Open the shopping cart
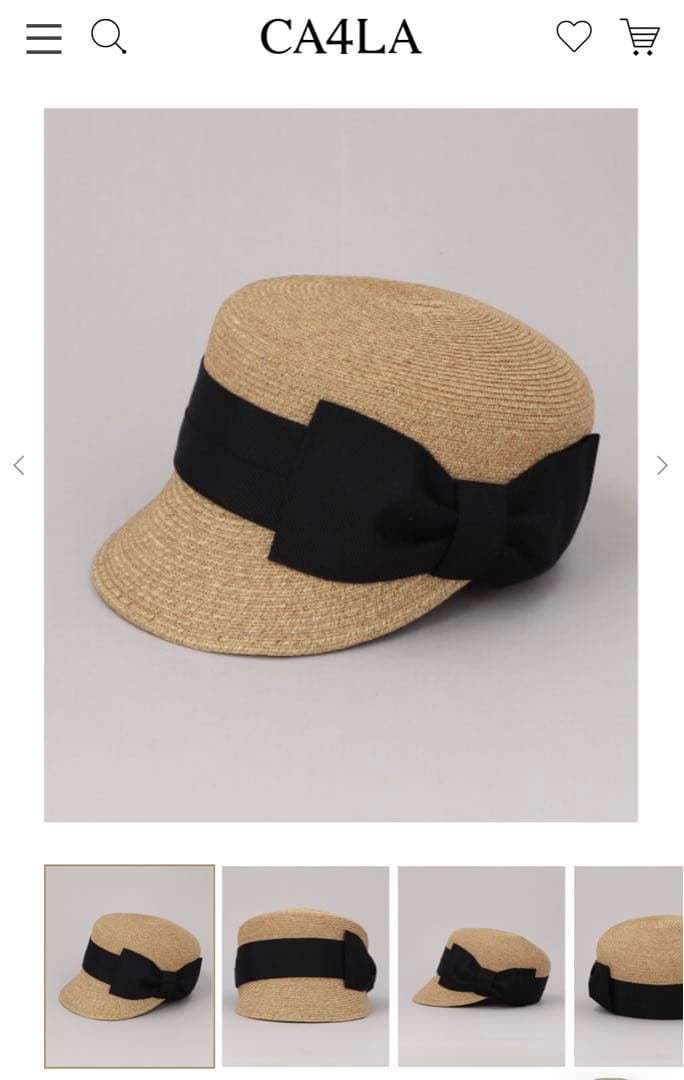This screenshot has height=1080, width=684. point(640,37)
